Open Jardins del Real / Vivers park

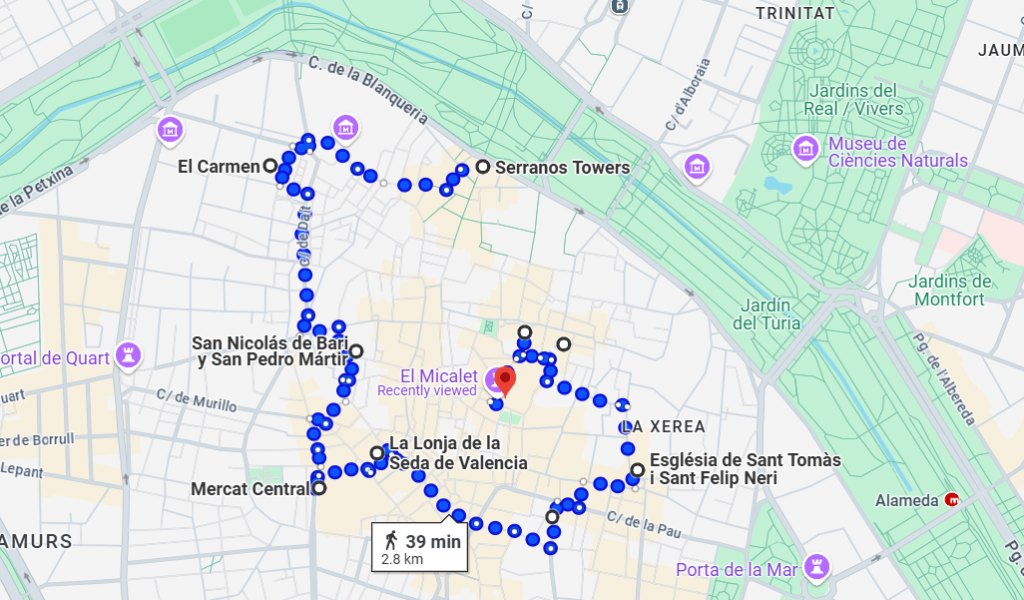tap(854, 99)
